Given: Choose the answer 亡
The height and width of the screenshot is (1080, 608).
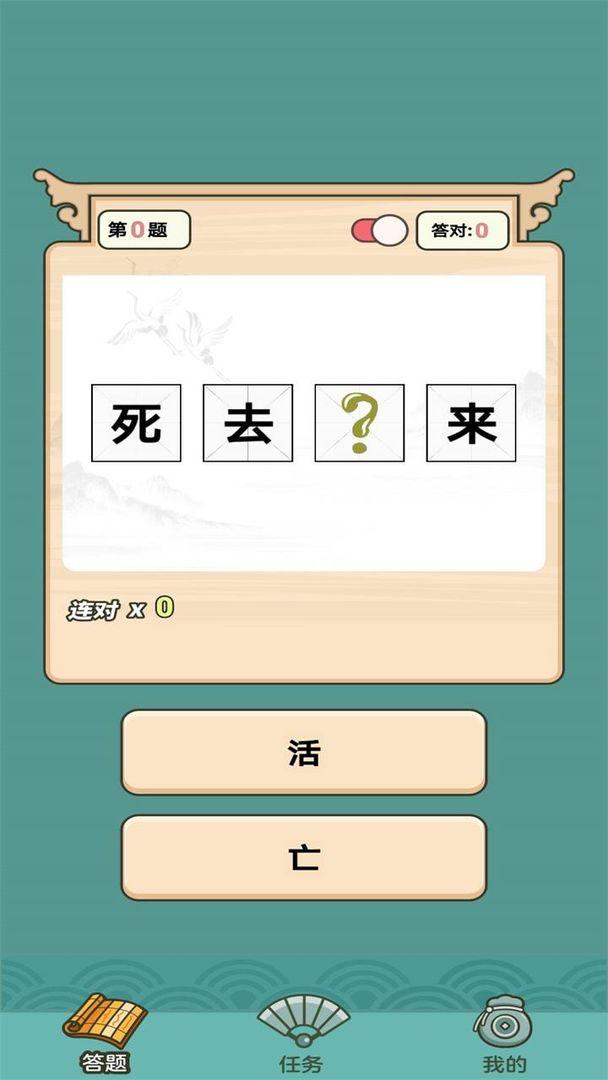Looking at the screenshot, I should point(303,857).
